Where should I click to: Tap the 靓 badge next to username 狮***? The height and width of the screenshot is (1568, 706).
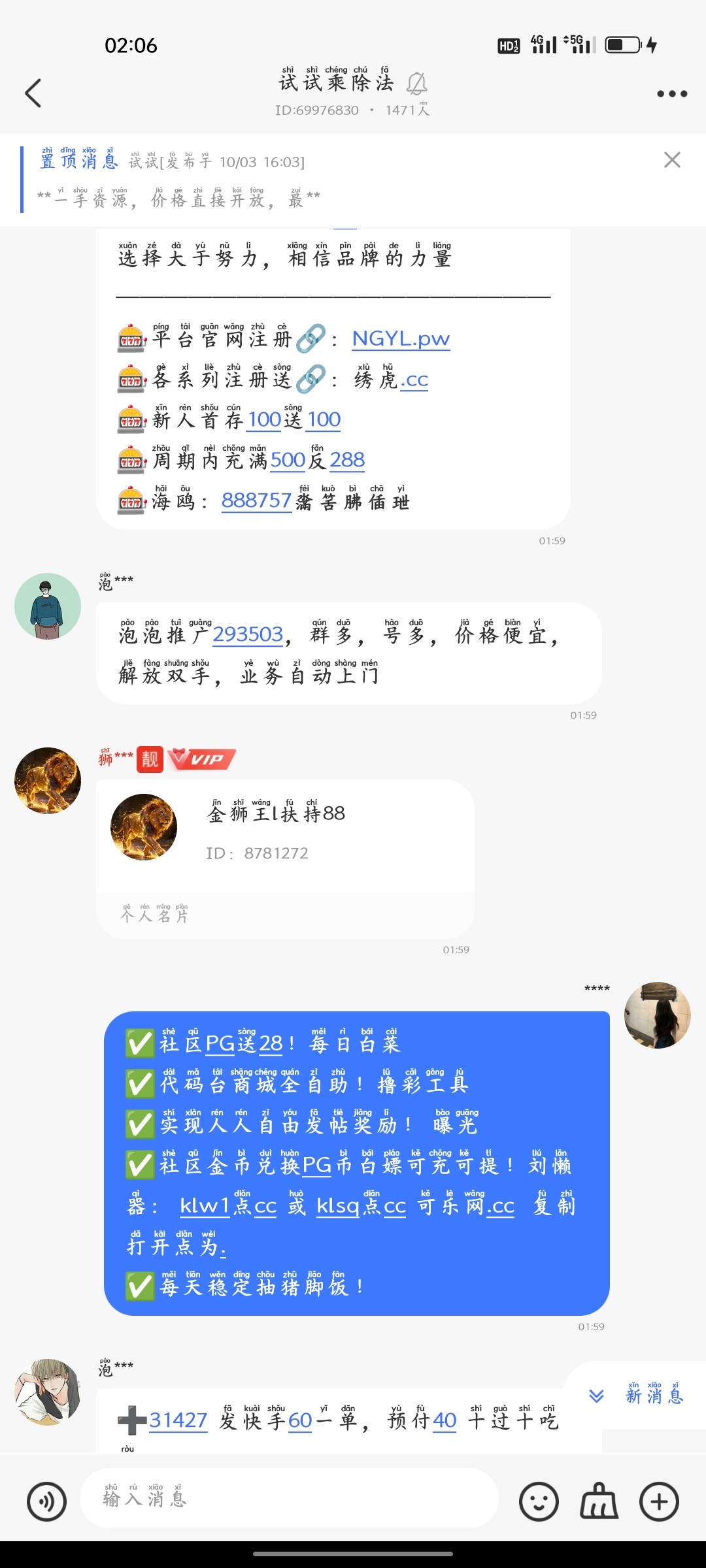pos(149,760)
